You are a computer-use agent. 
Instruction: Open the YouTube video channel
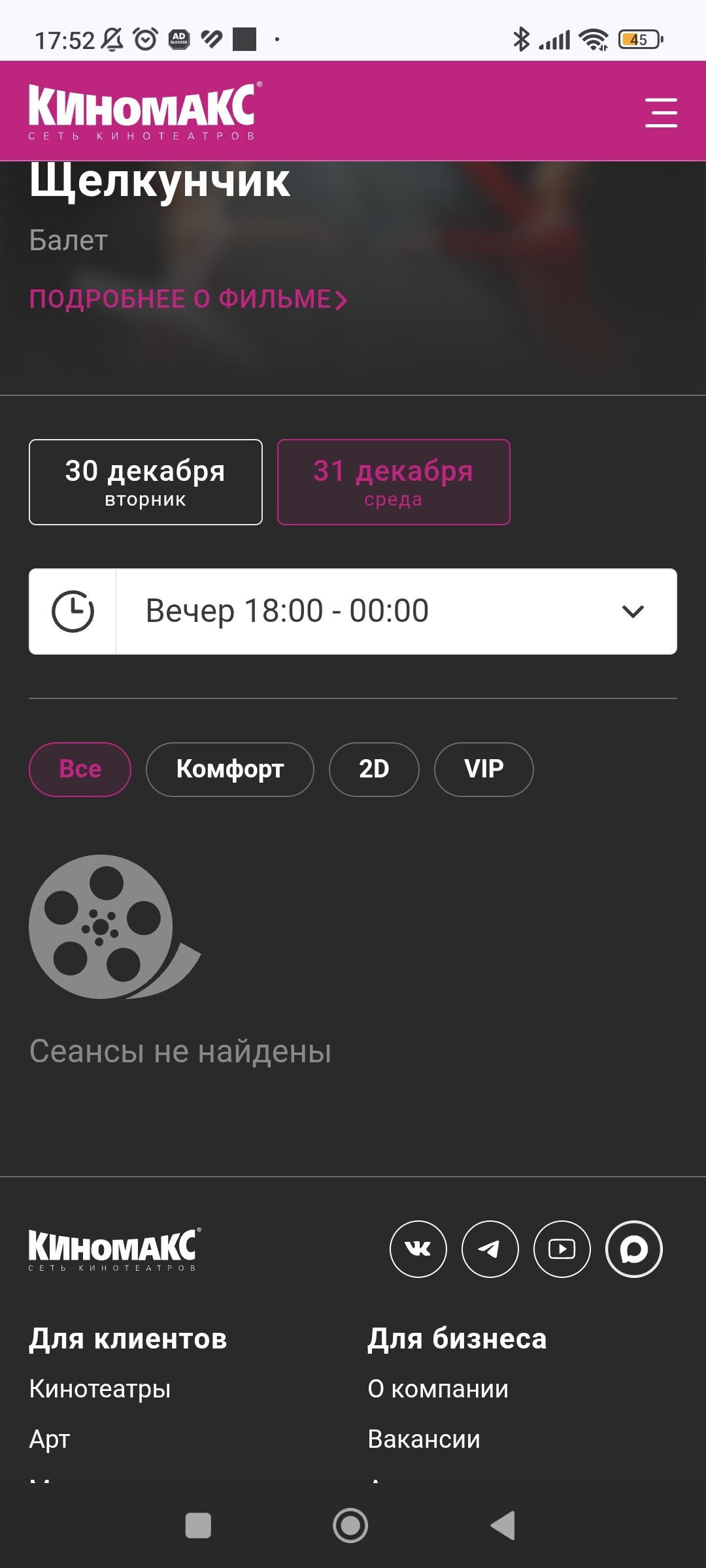coord(562,1249)
